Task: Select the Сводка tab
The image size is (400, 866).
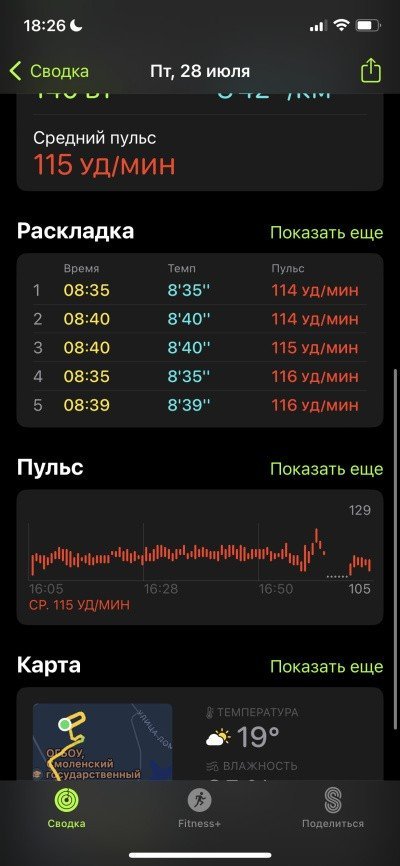Action: tap(66, 808)
